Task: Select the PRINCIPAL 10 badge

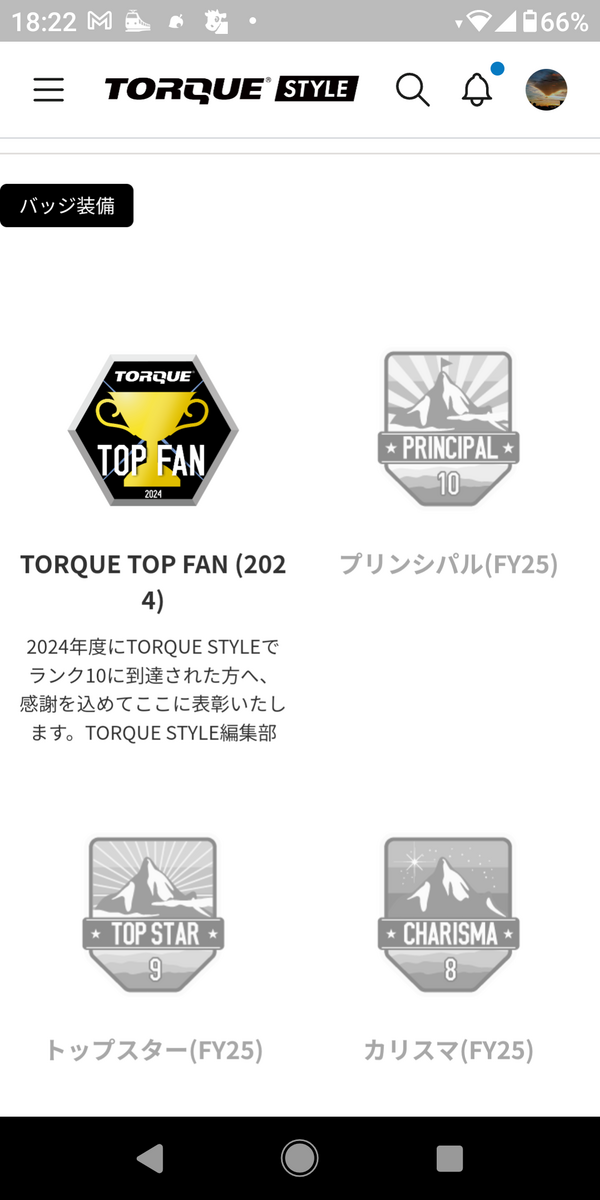Action: (449, 430)
